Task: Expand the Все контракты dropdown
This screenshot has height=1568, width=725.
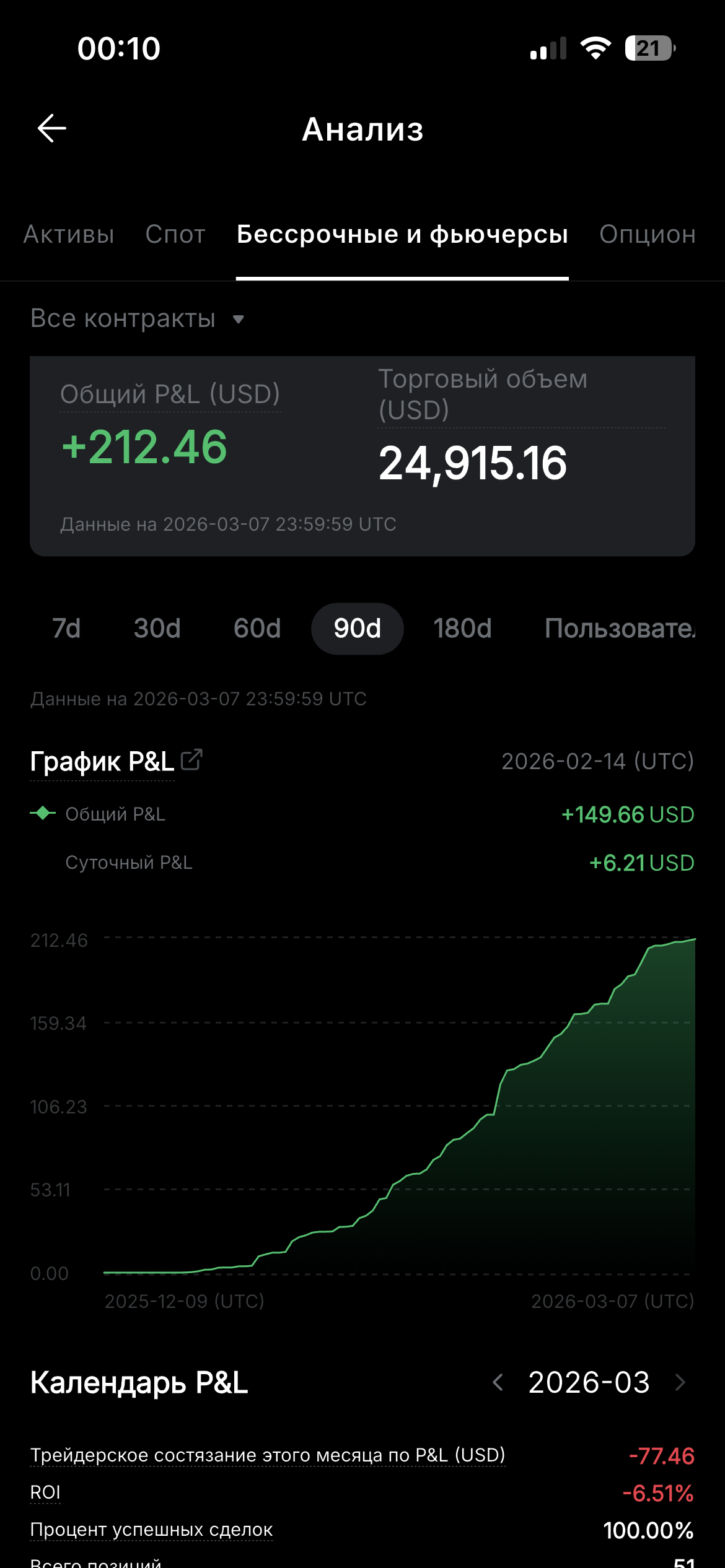Action: 138,319
